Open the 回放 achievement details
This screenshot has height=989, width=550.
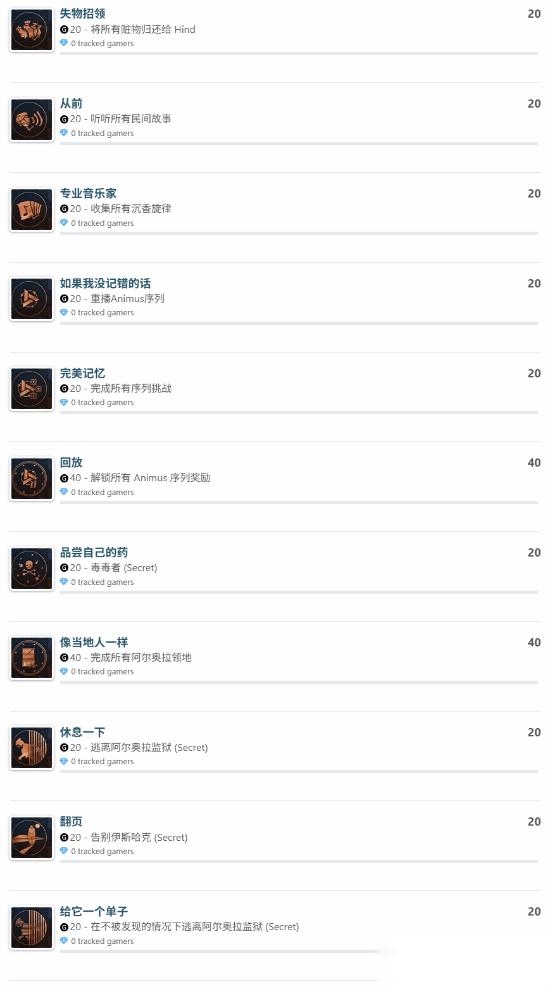click(71, 462)
